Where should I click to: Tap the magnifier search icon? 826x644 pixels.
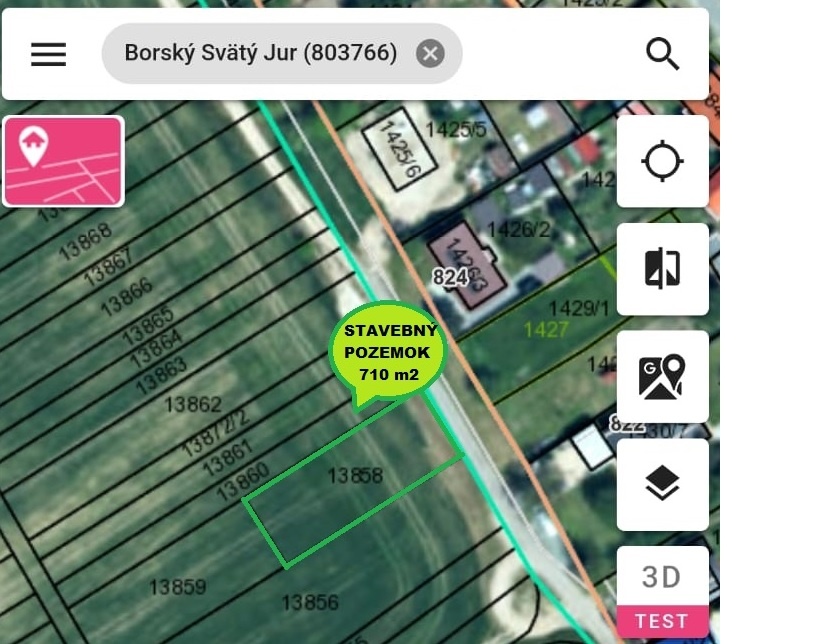click(x=663, y=53)
